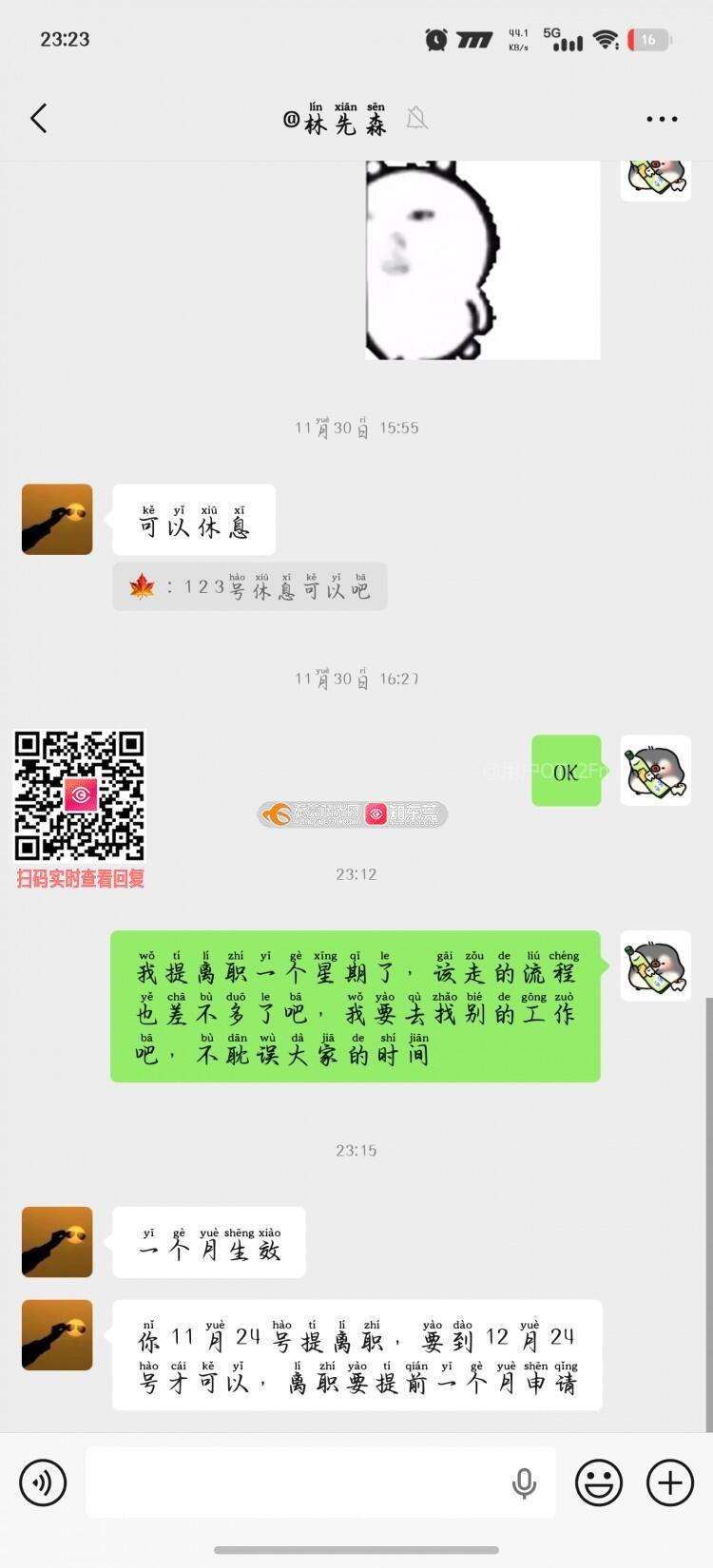
Task: Switch to voice message input
Action: click(x=43, y=1482)
